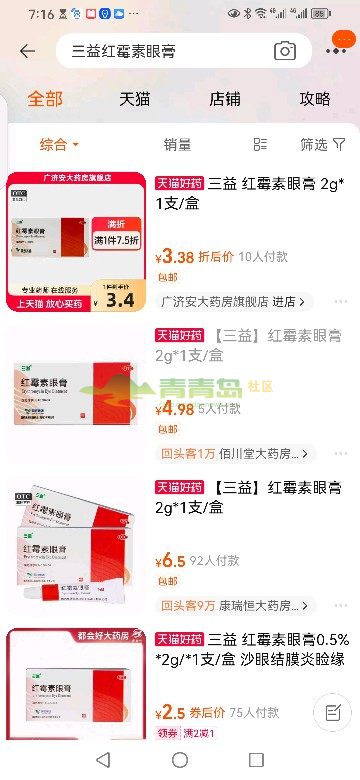Select the 全部 tab
360x780 pixels.
click(x=45, y=99)
